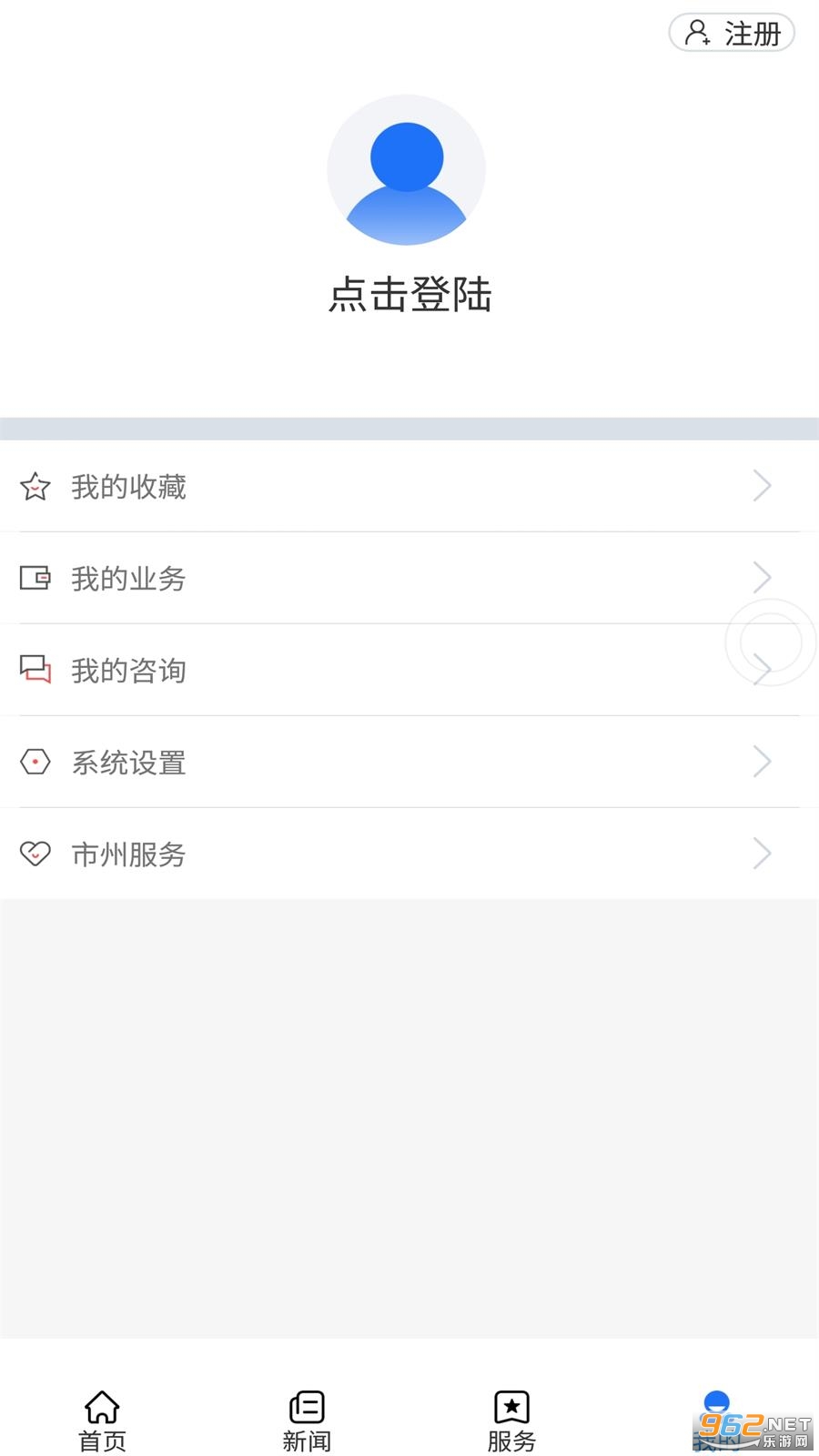Tap 点击登陆 to log in
The image size is (819, 1456).
pos(409,295)
